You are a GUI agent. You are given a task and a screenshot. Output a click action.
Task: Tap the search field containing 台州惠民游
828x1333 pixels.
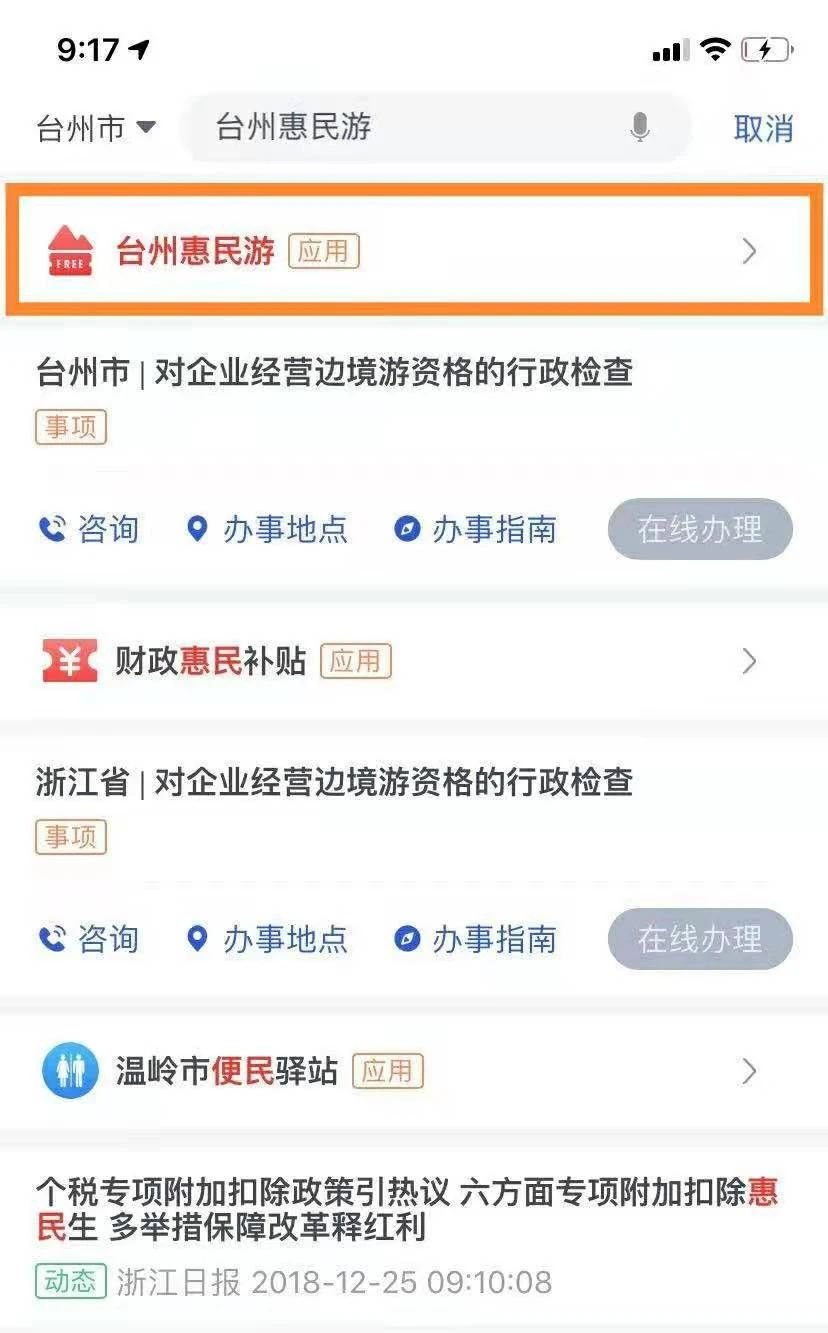pos(410,128)
